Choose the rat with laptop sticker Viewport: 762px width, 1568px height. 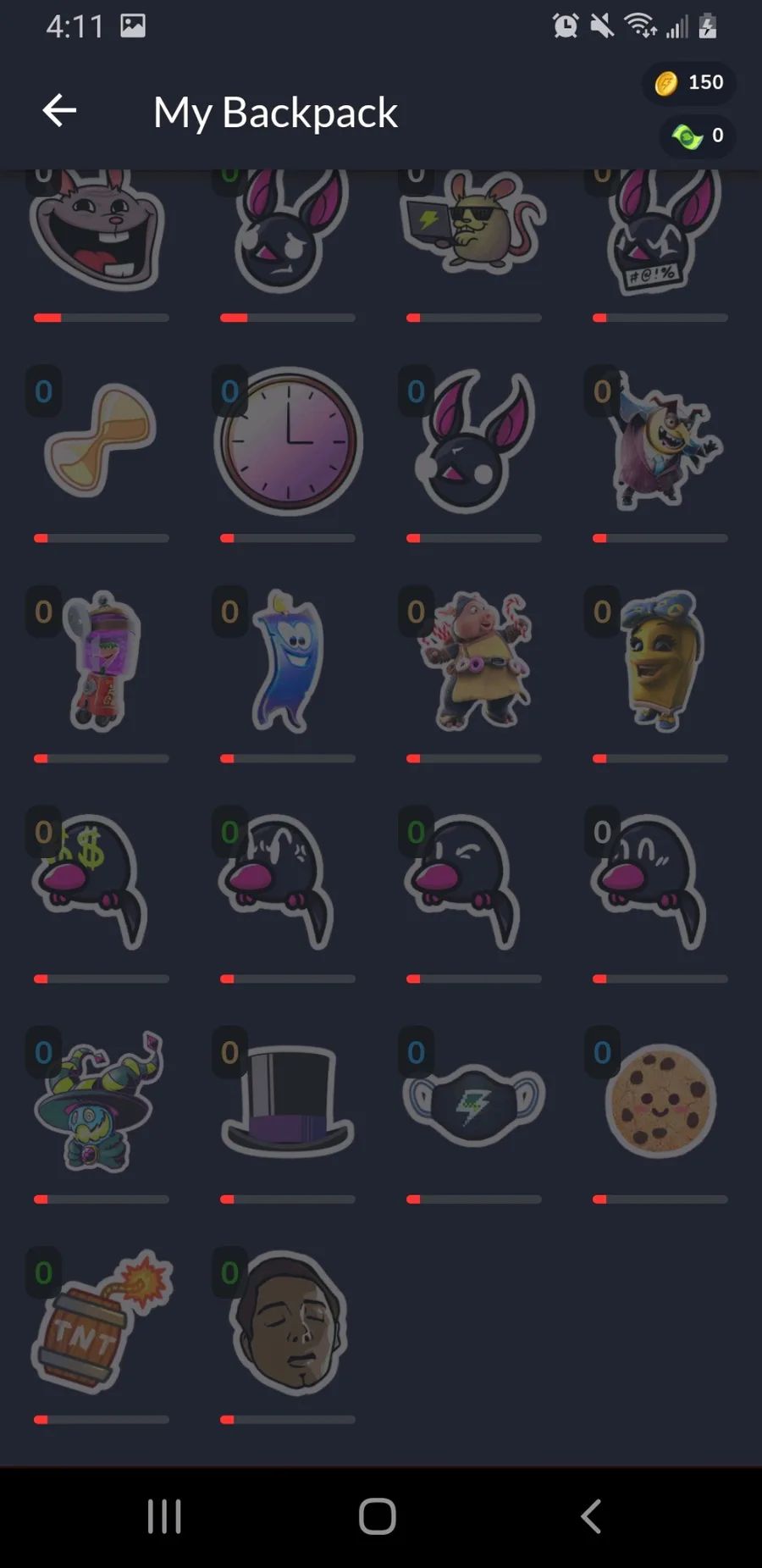coord(474,224)
